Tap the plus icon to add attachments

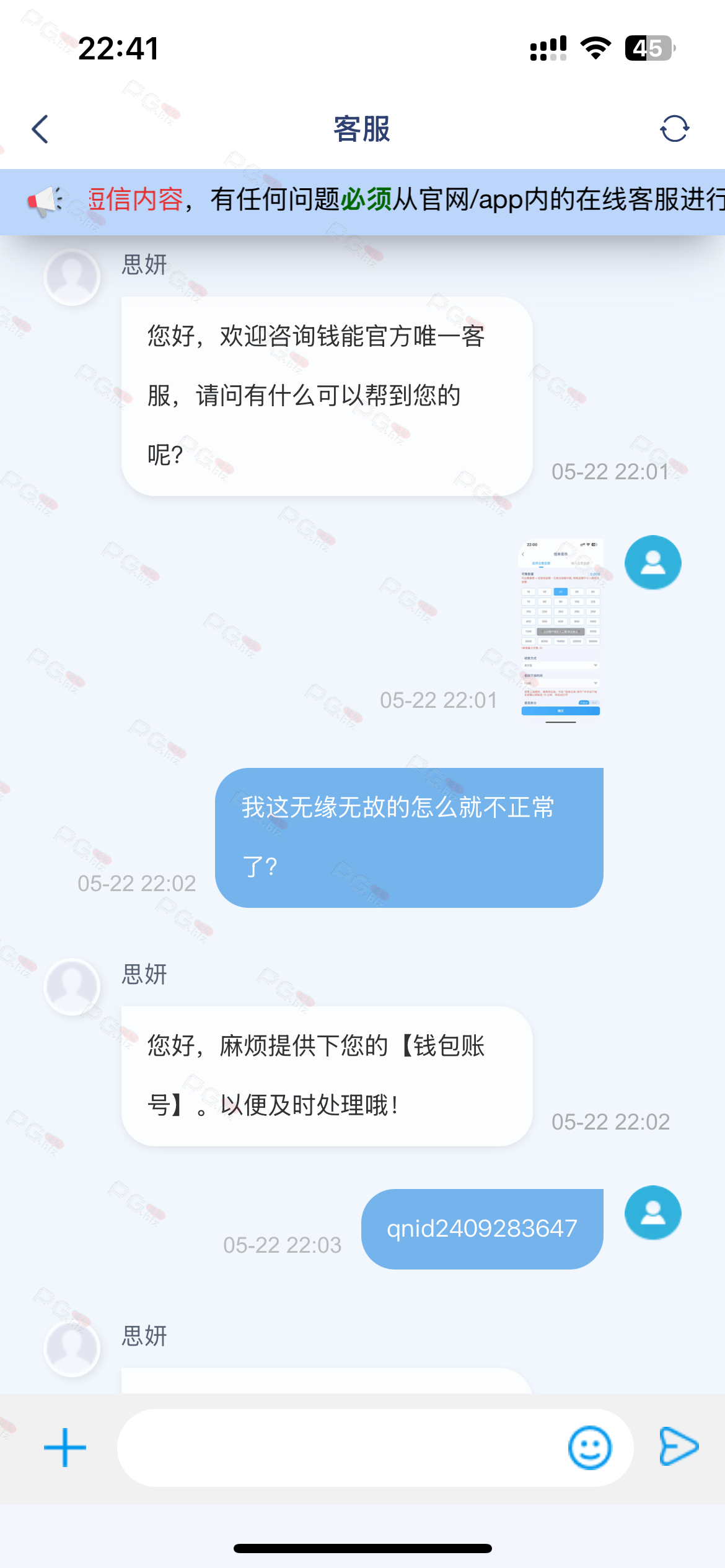(x=65, y=1447)
